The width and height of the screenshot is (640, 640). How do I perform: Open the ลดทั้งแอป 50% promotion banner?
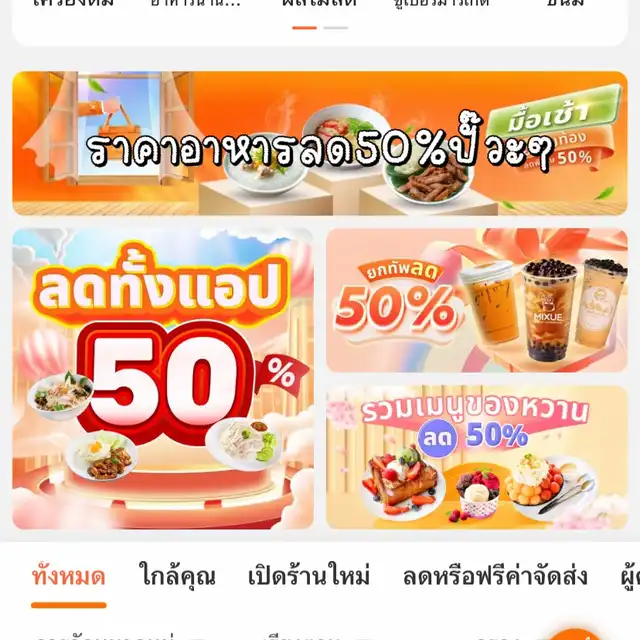pos(162,378)
